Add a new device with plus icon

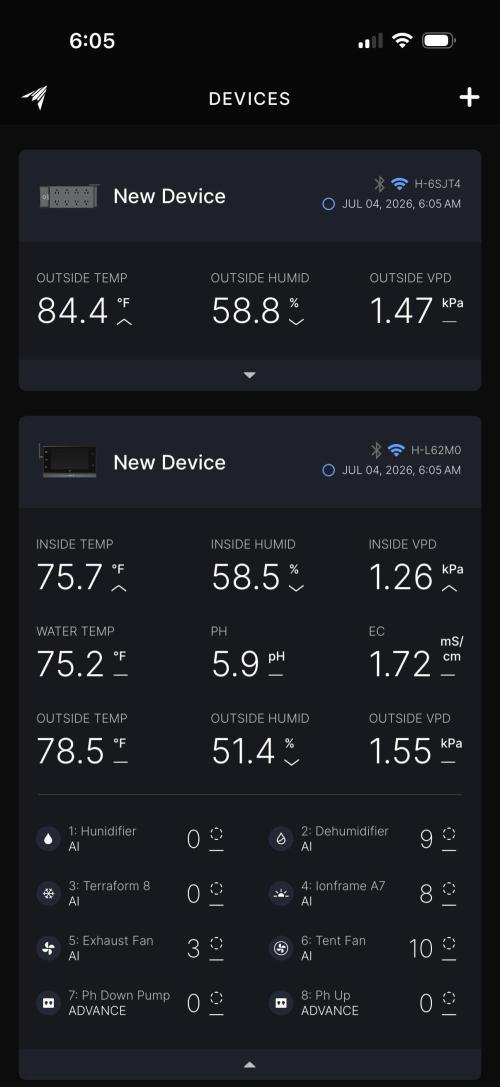tap(469, 98)
